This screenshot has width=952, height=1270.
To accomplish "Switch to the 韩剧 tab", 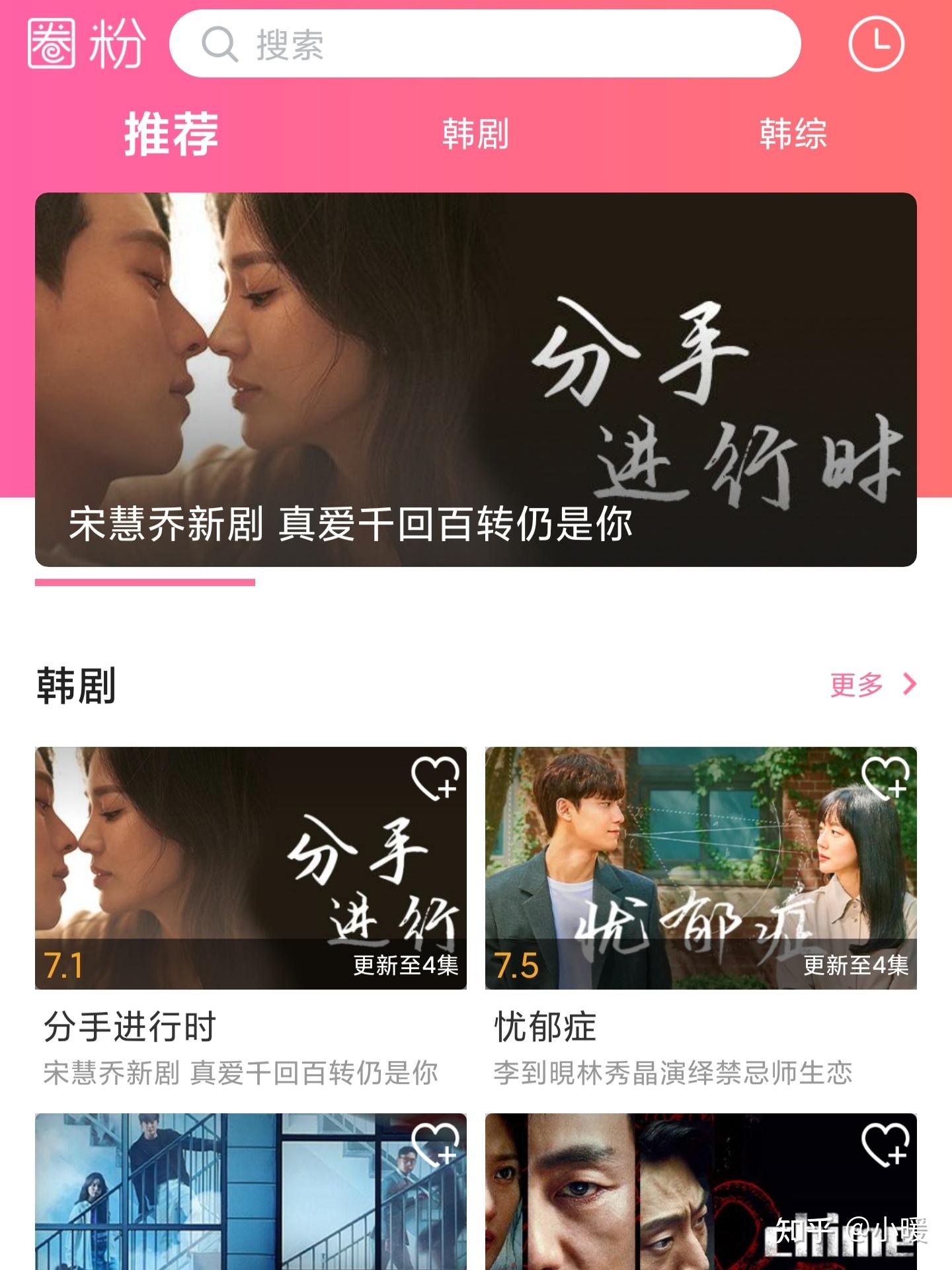I will [x=475, y=134].
